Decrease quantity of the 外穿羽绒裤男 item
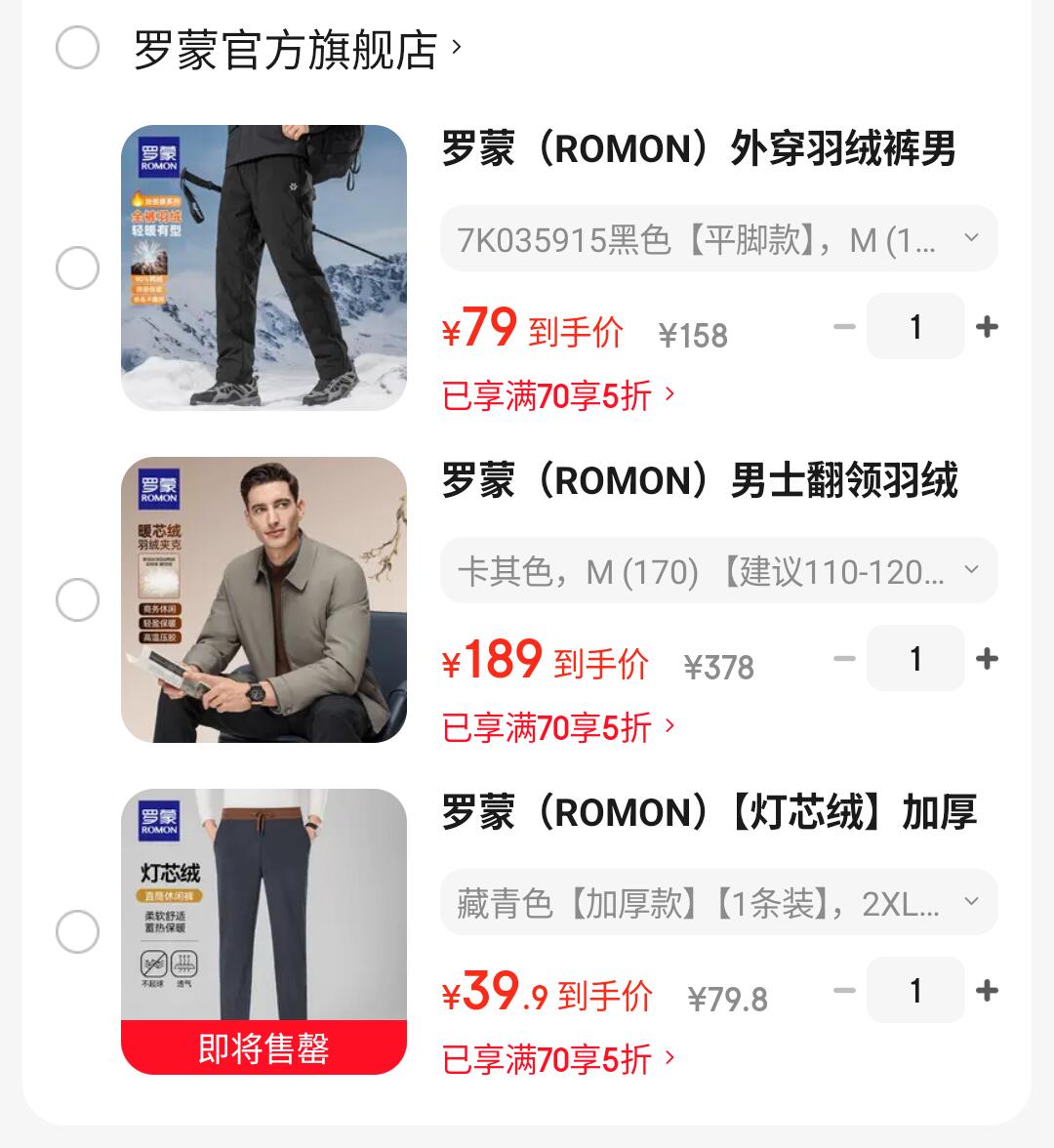 (x=844, y=327)
